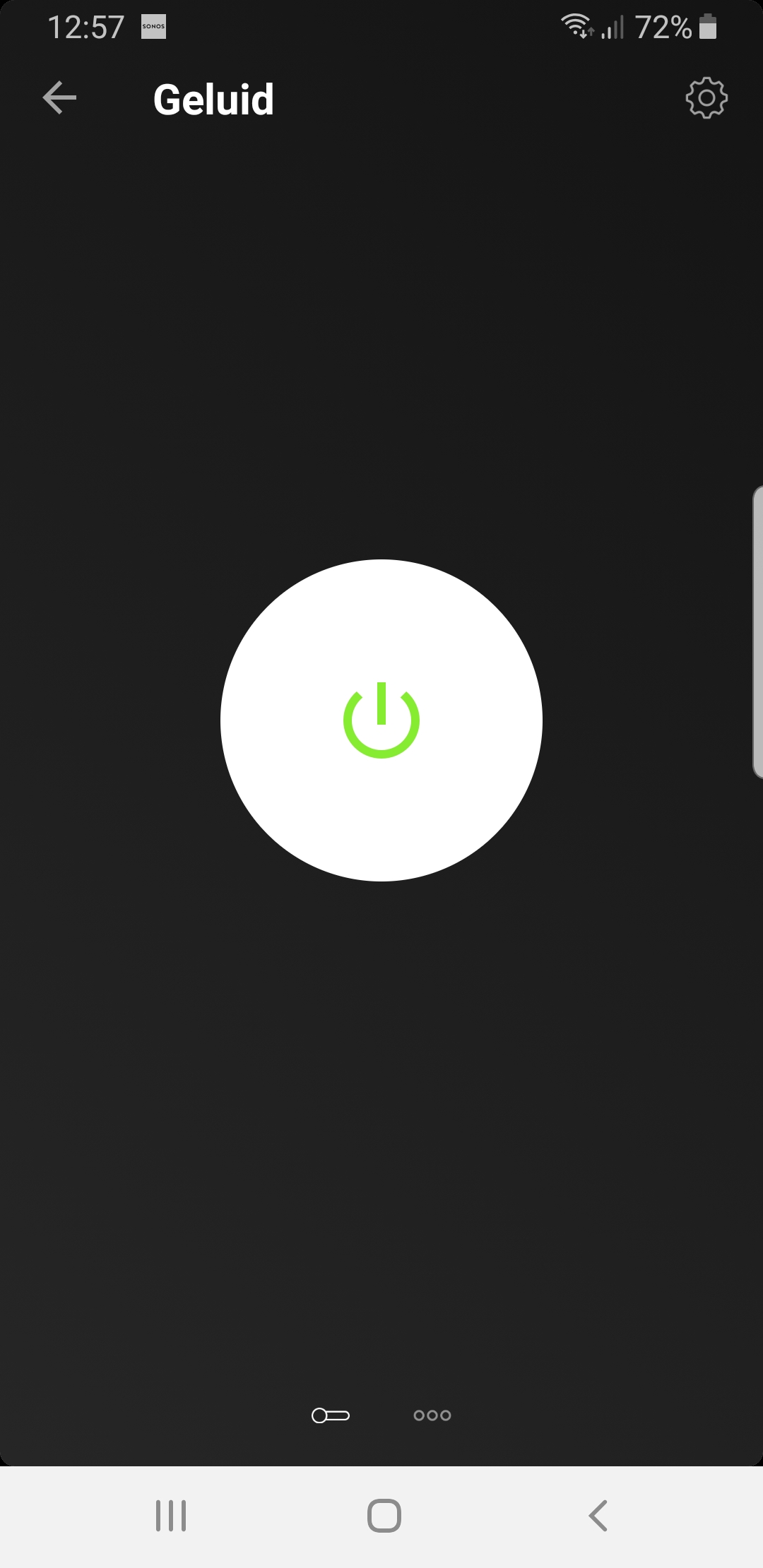This screenshot has height=1568, width=763.
Task: Switch to the toggle view page
Action: point(331,1415)
